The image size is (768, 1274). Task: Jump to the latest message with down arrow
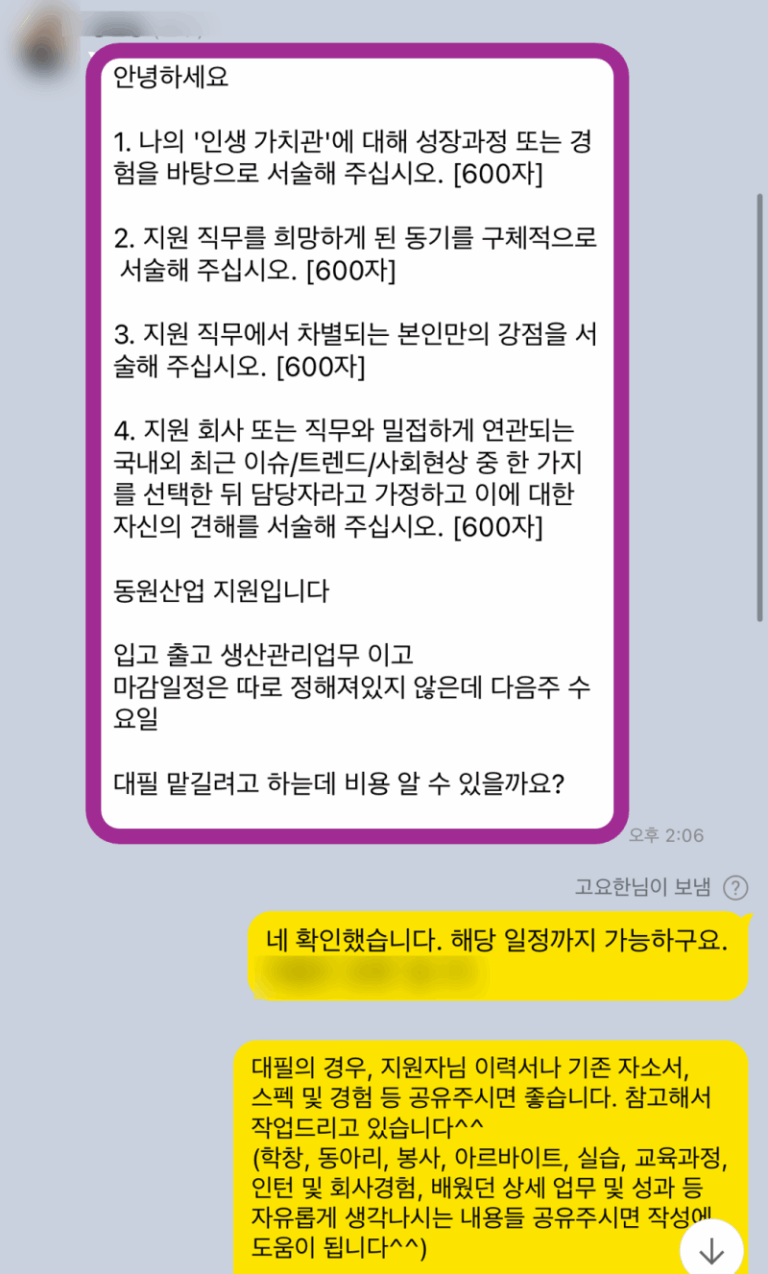coord(711,1250)
